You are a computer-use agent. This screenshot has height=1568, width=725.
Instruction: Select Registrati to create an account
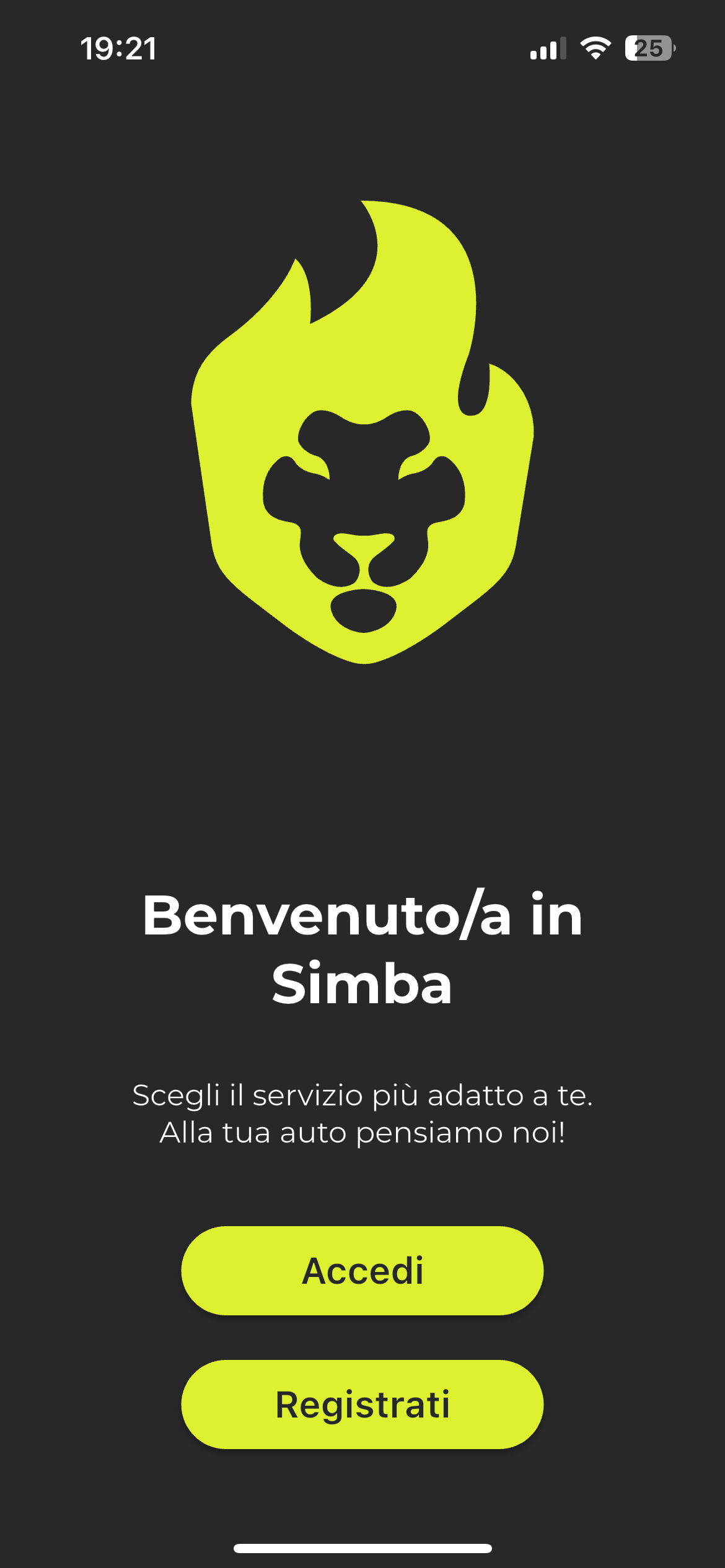[x=362, y=1405]
